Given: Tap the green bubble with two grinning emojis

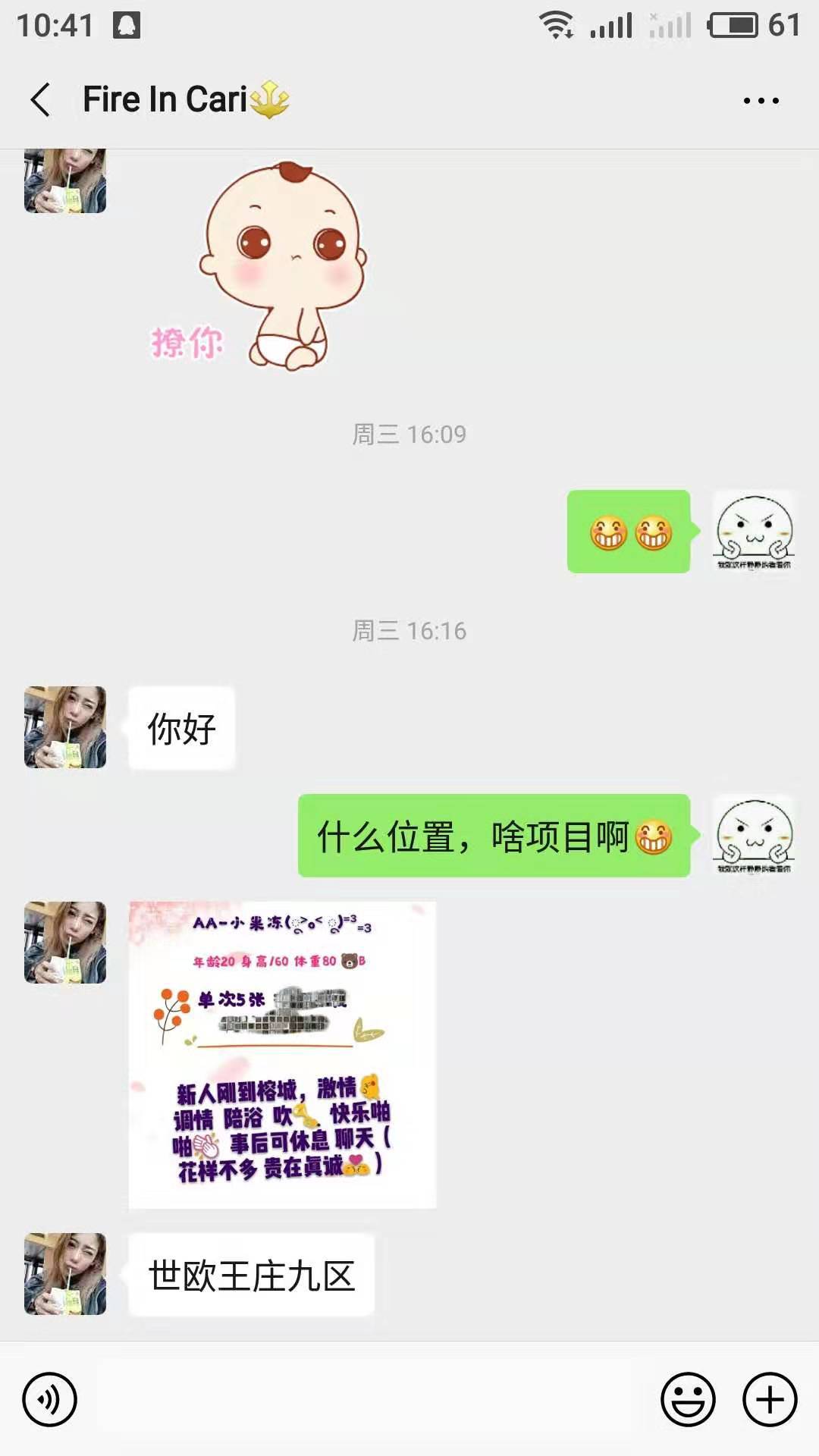Looking at the screenshot, I should [x=628, y=533].
